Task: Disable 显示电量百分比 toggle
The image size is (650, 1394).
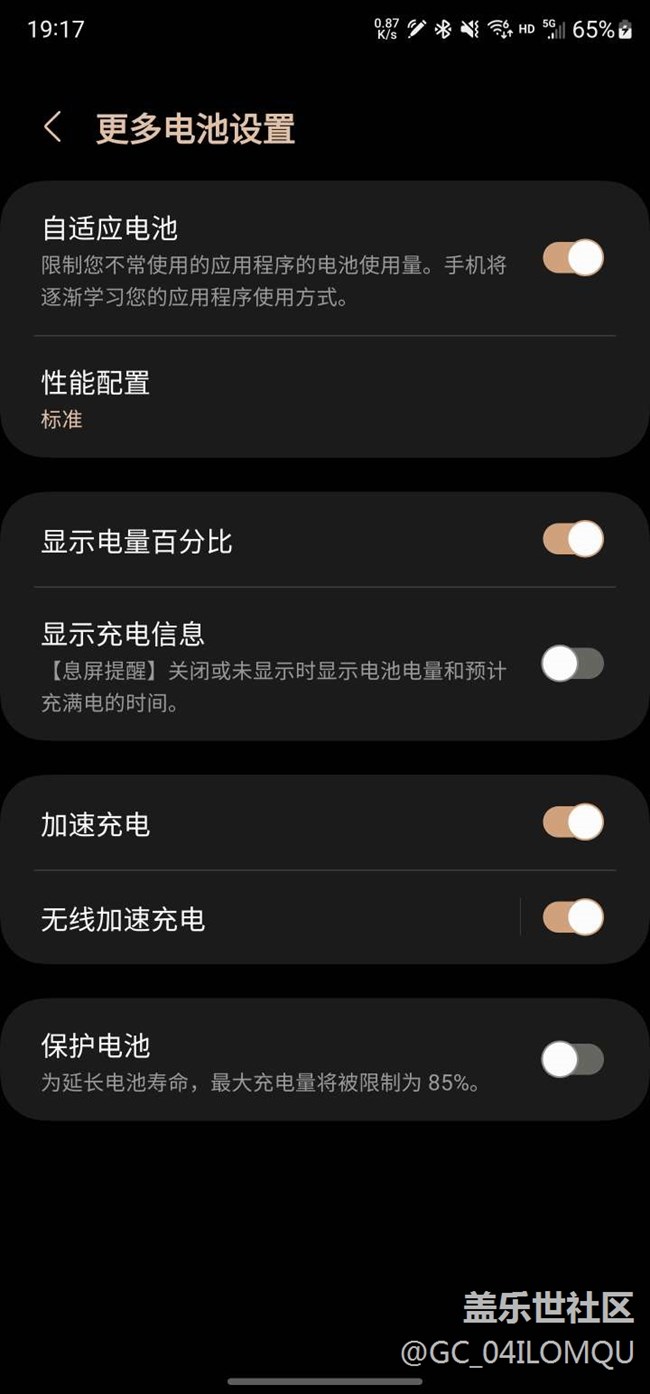Action: point(573,539)
